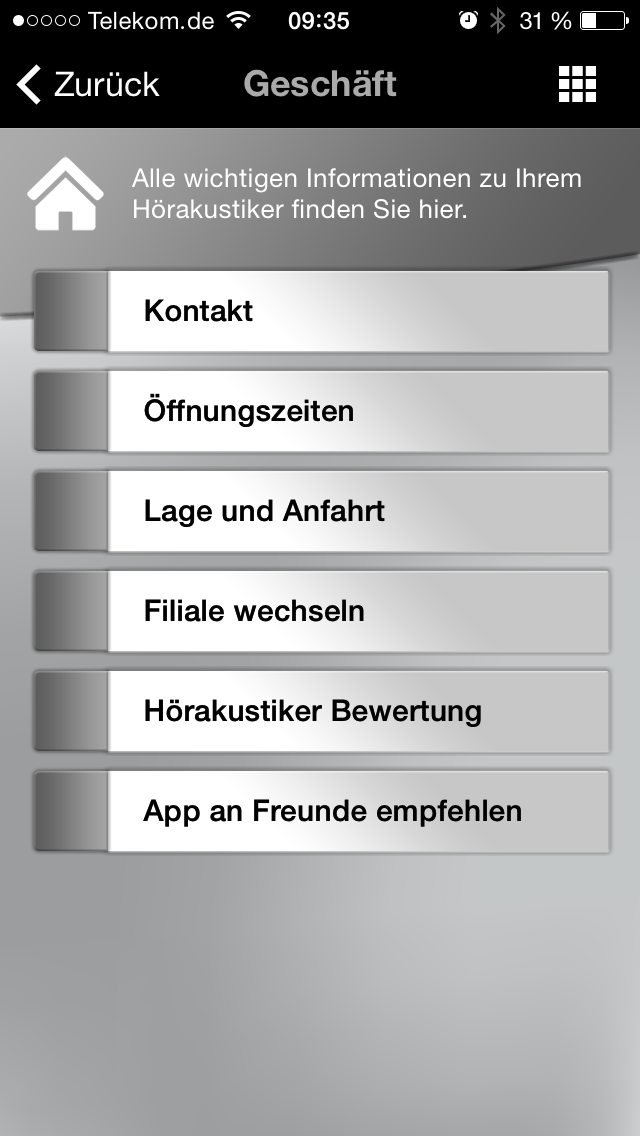Open Lage und Anfahrt
Viewport: 640px width, 1136px height.
321,511
